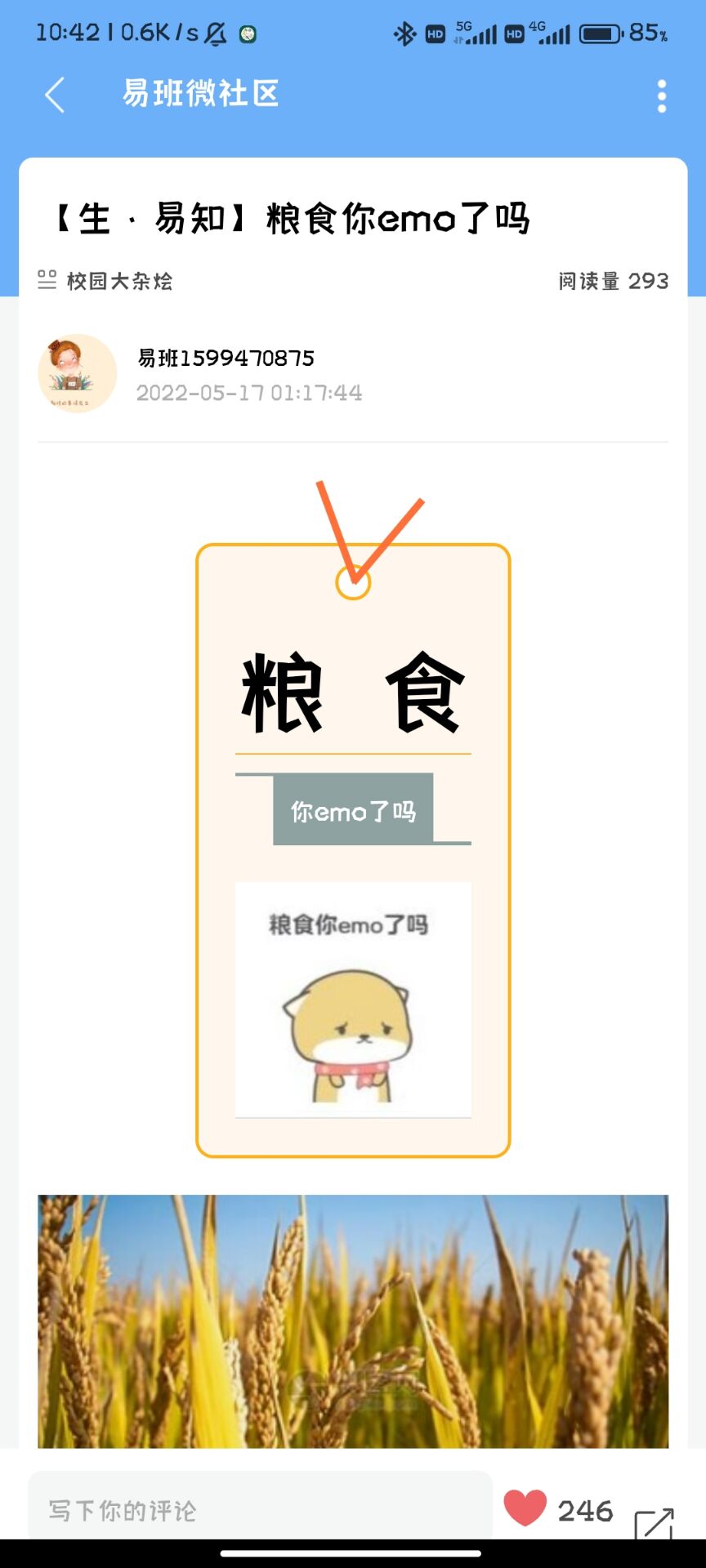Tap the 写下你的评论 comment field

coord(260,1510)
